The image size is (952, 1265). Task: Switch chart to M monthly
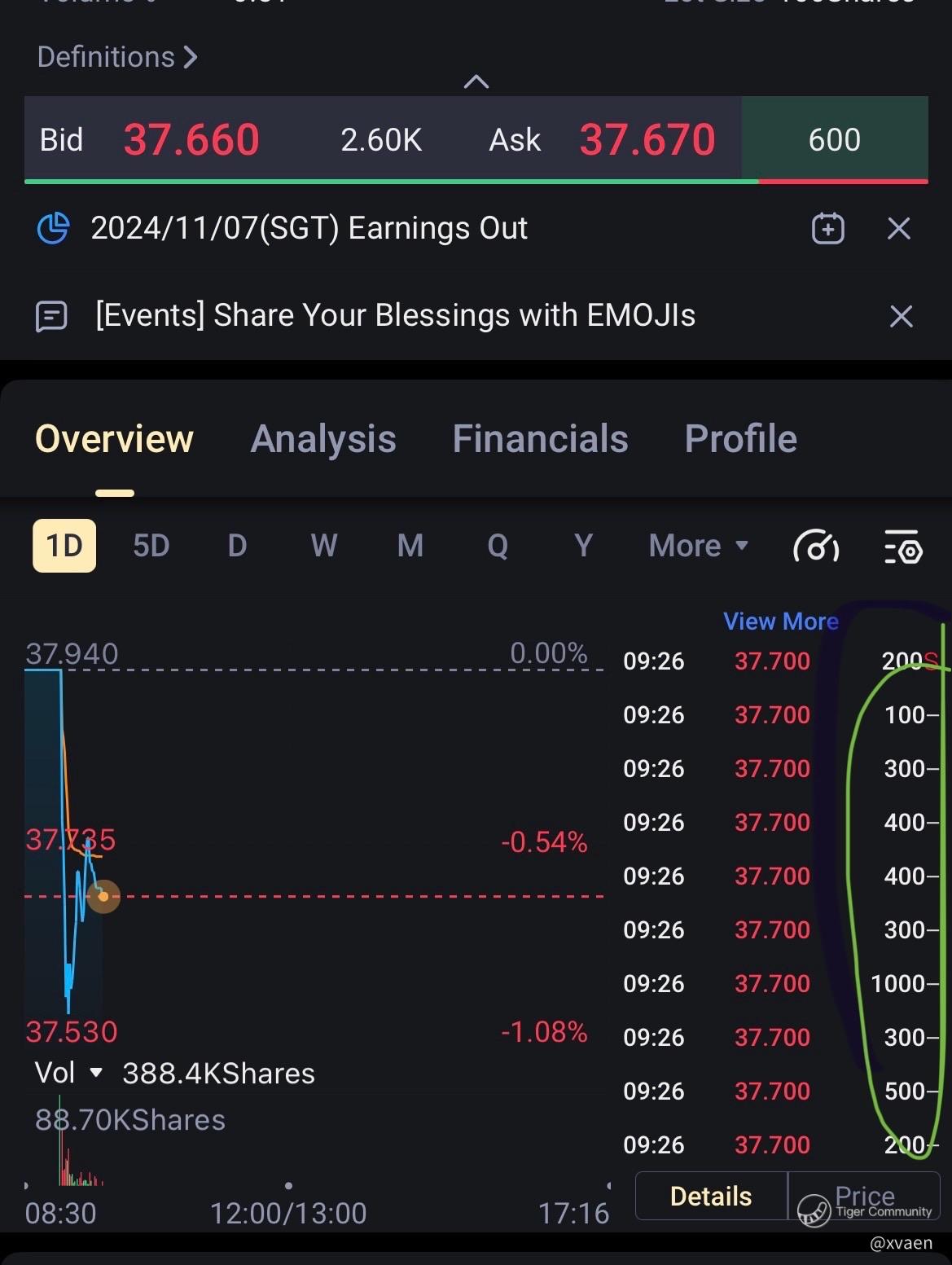(410, 546)
